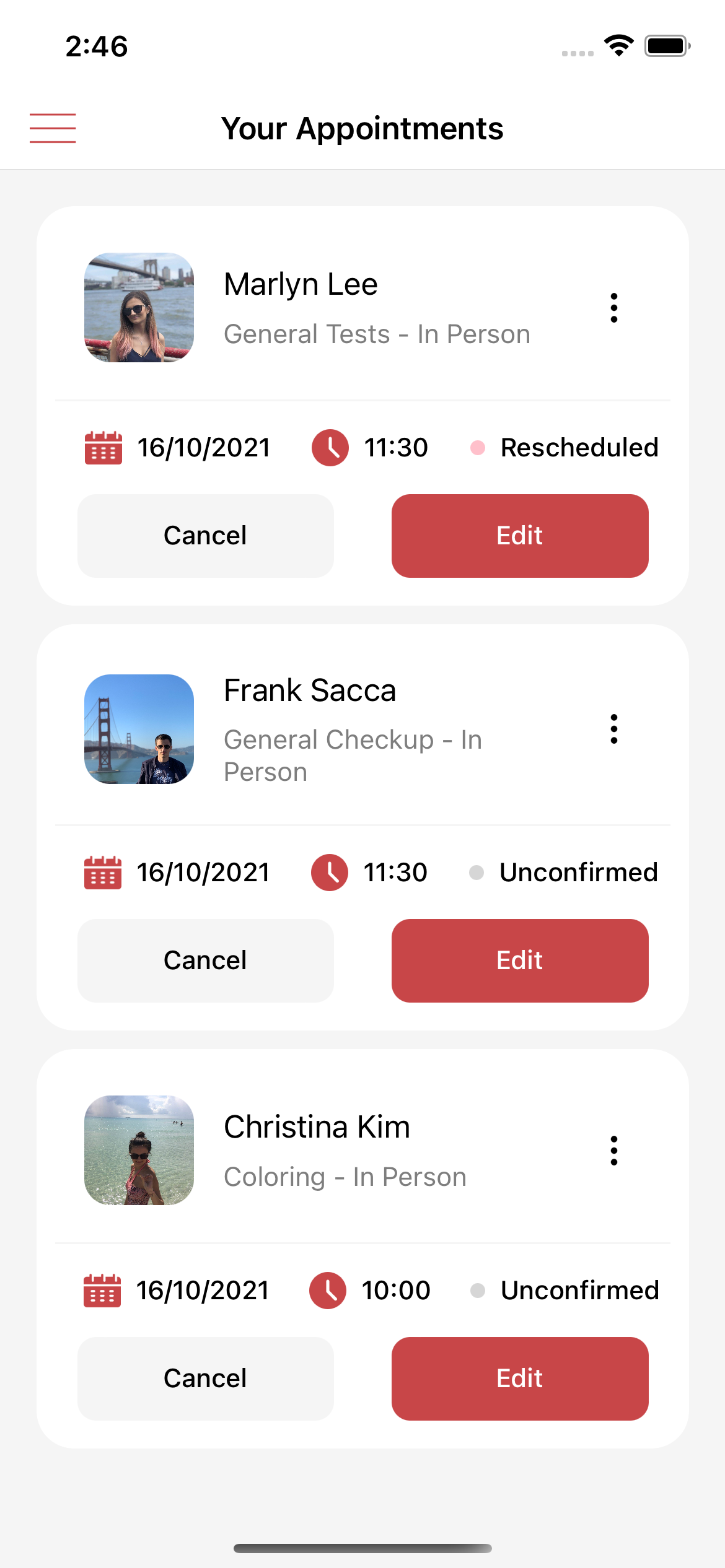
Task: Open the three-dot menu on Frank Sacca's card
Action: (x=613, y=730)
